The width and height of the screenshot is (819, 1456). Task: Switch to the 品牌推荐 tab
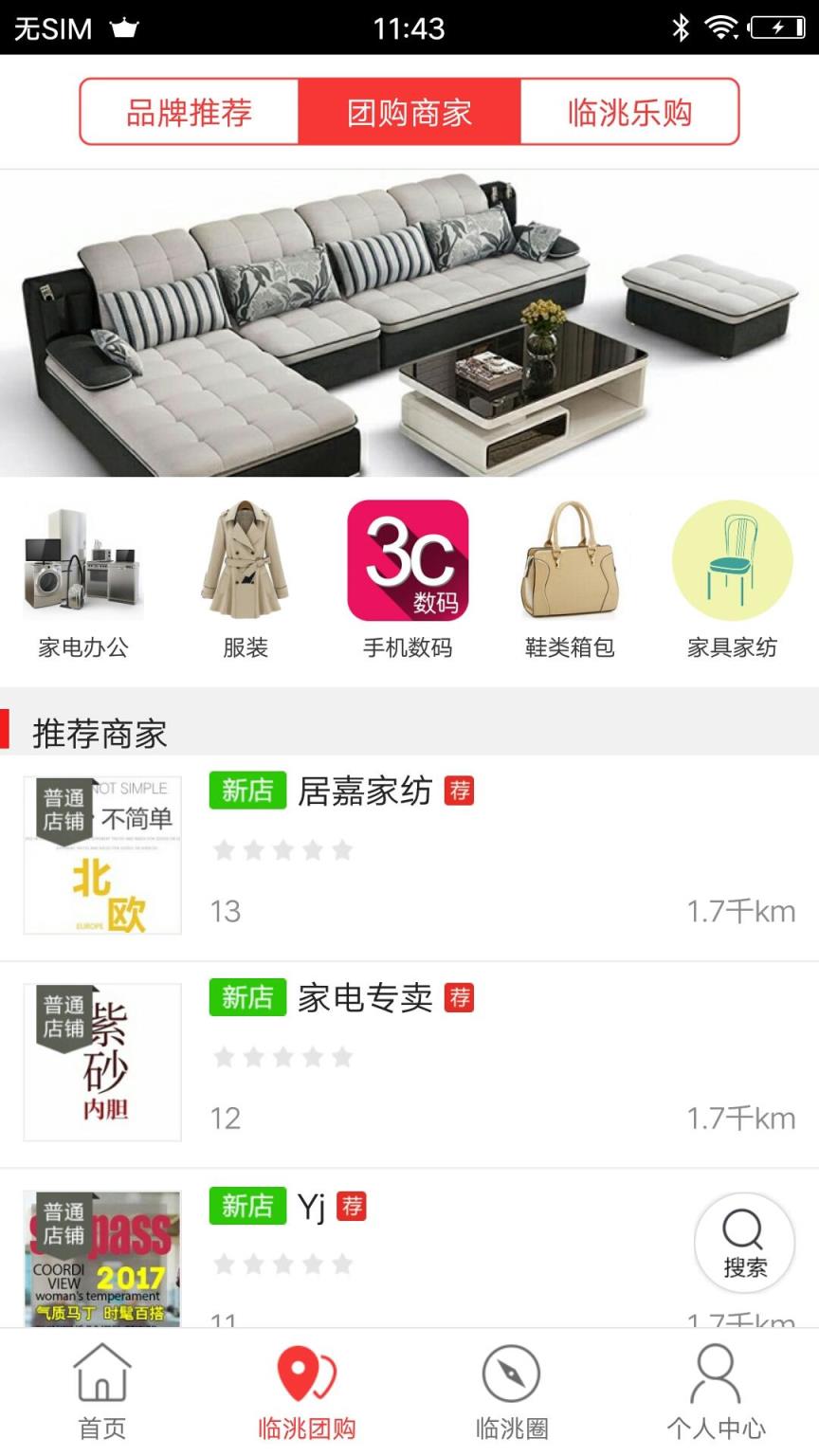(188, 113)
